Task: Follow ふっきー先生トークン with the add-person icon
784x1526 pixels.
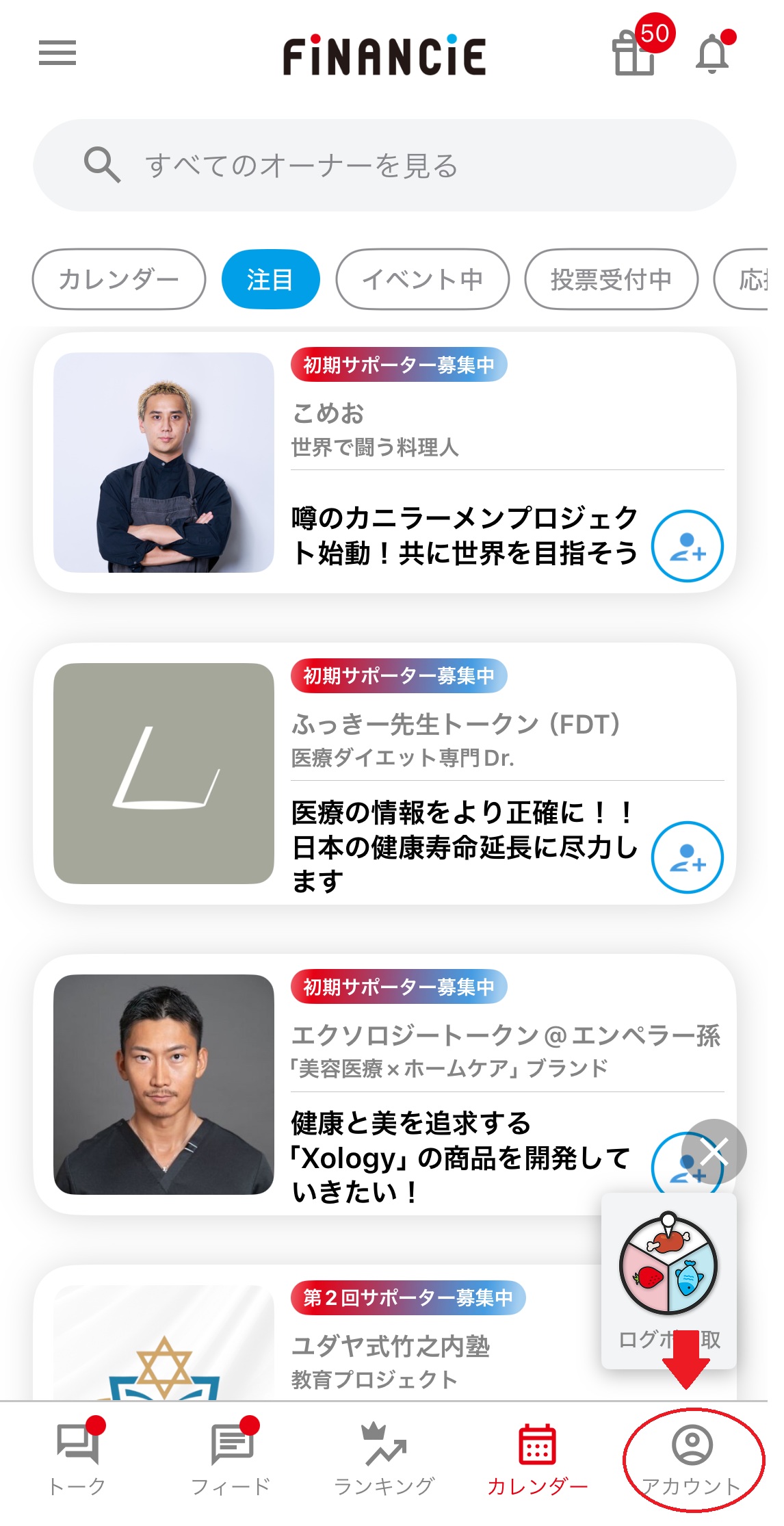Action: (687, 857)
